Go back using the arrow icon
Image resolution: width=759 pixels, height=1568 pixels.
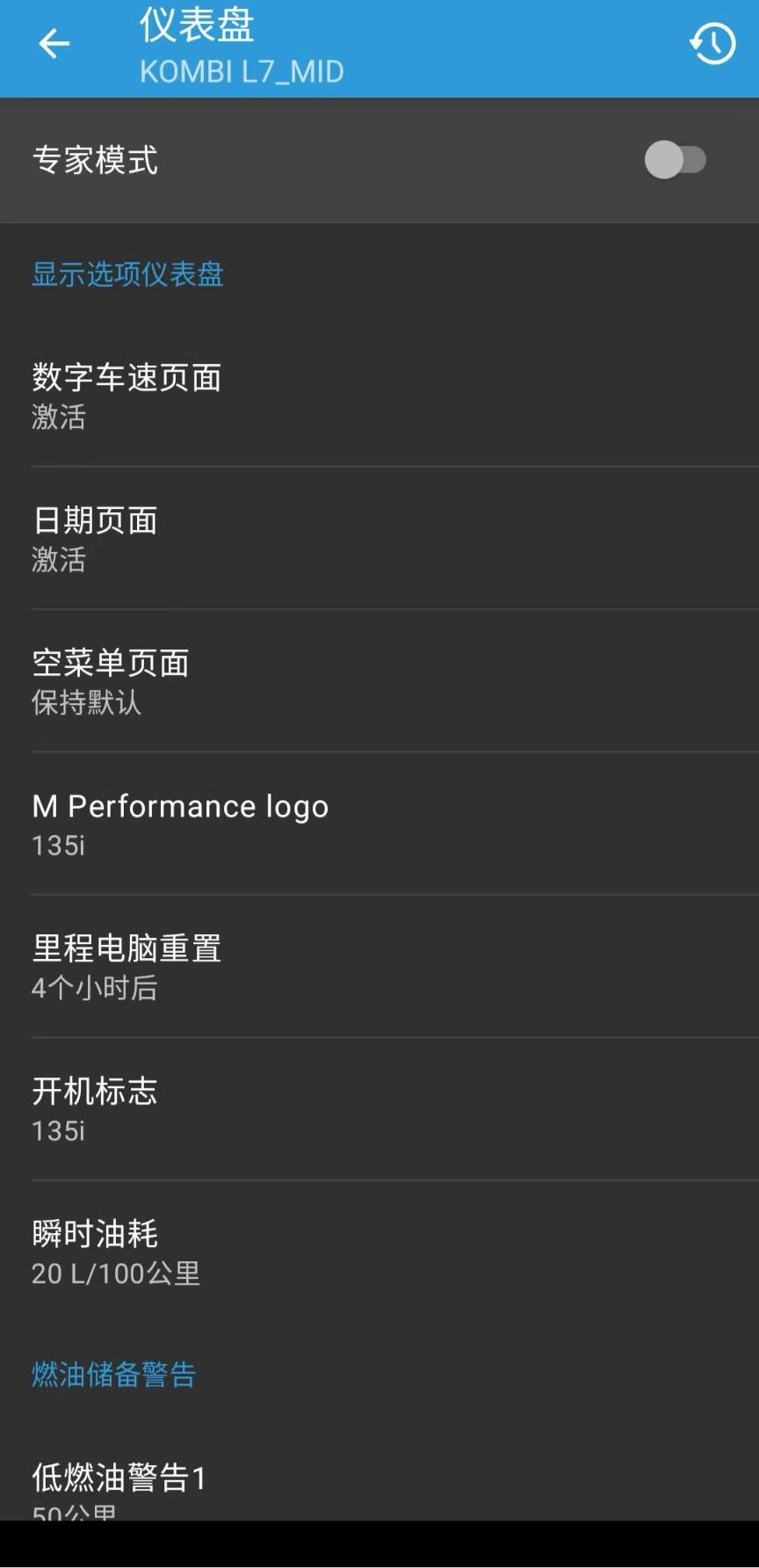pos(54,44)
